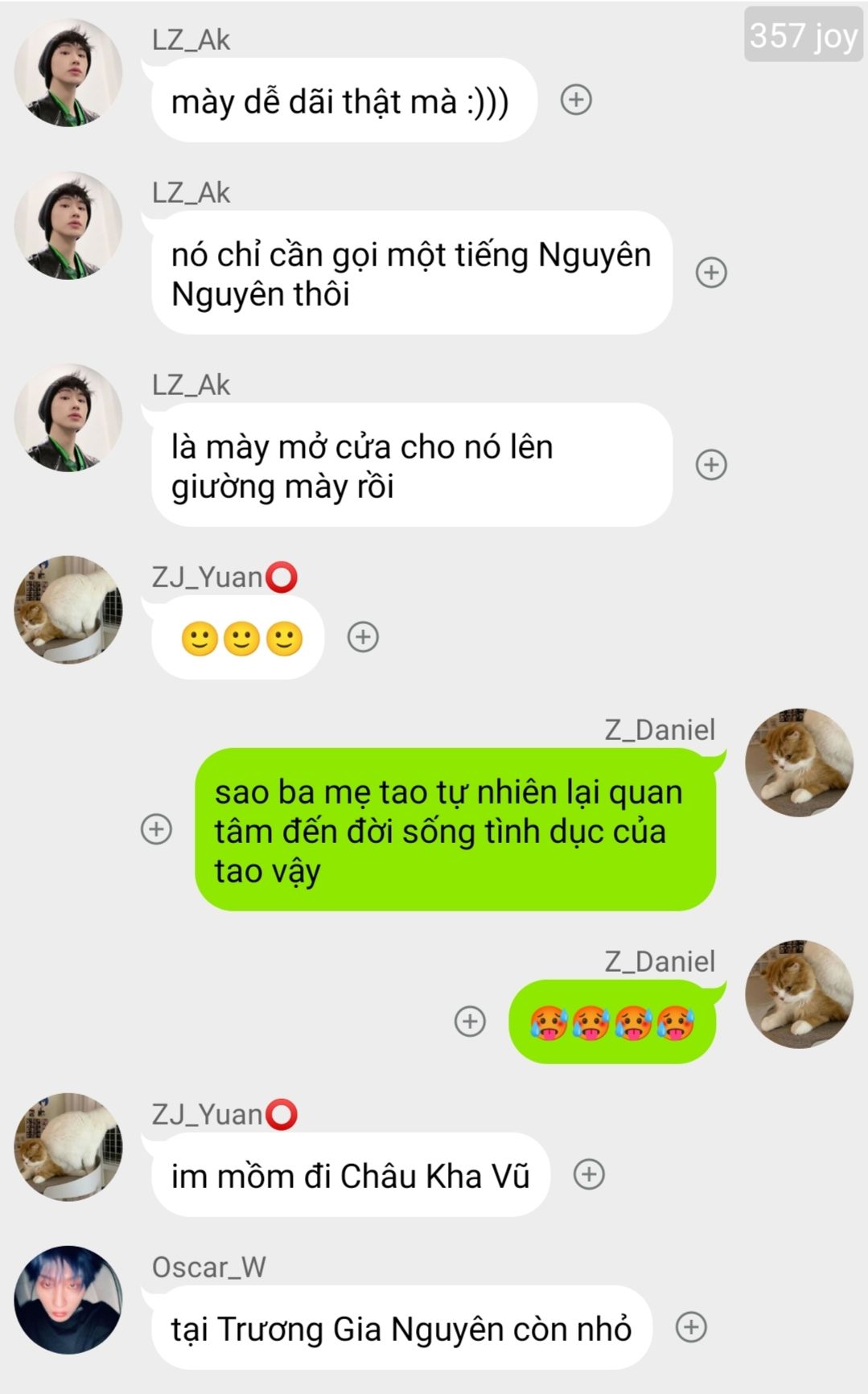Tap plus icon beside "im mồm đi Châu Kha Vũ"
Viewport: 868px width, 1394px height.
589,1174
